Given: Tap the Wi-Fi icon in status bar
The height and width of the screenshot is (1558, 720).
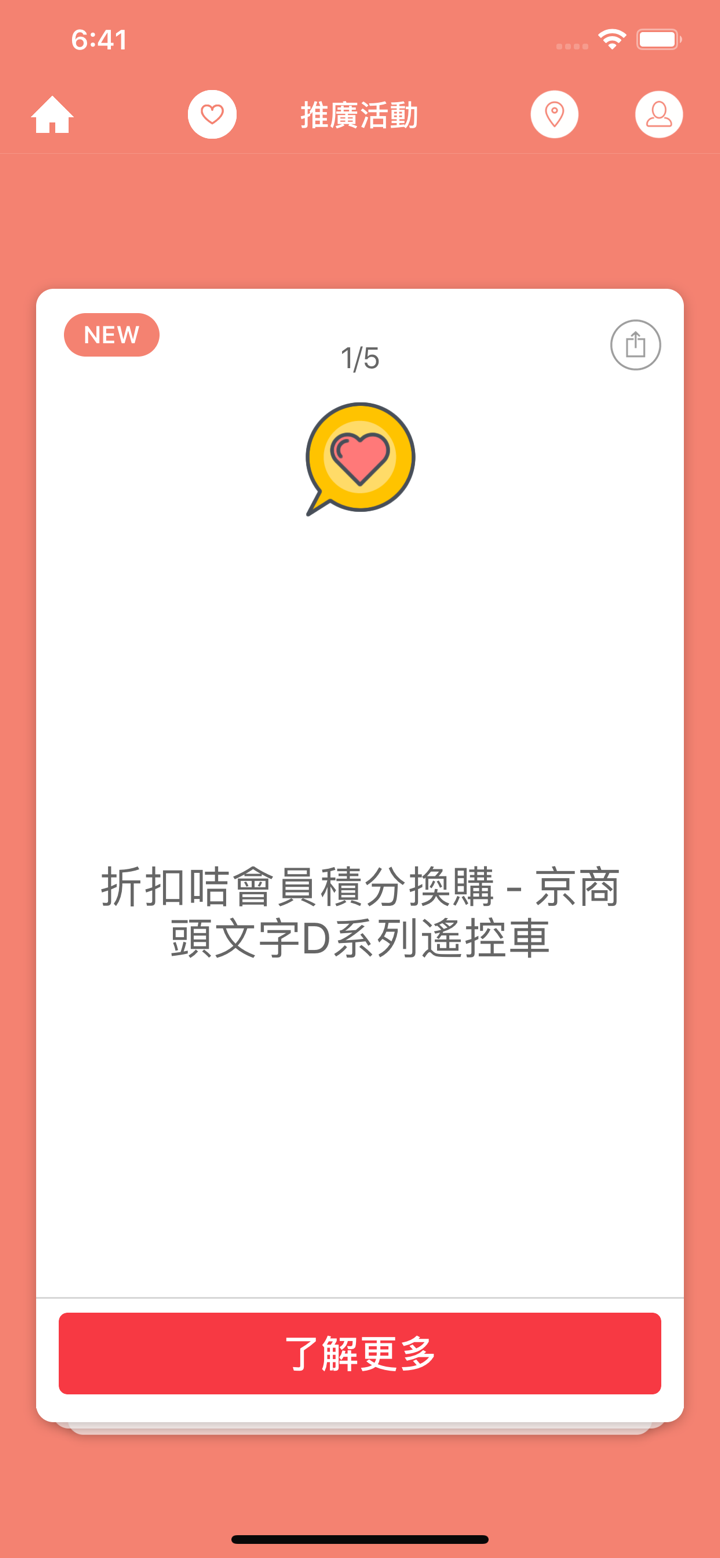Looking at the screenshot, I should [x=612, y=38].
